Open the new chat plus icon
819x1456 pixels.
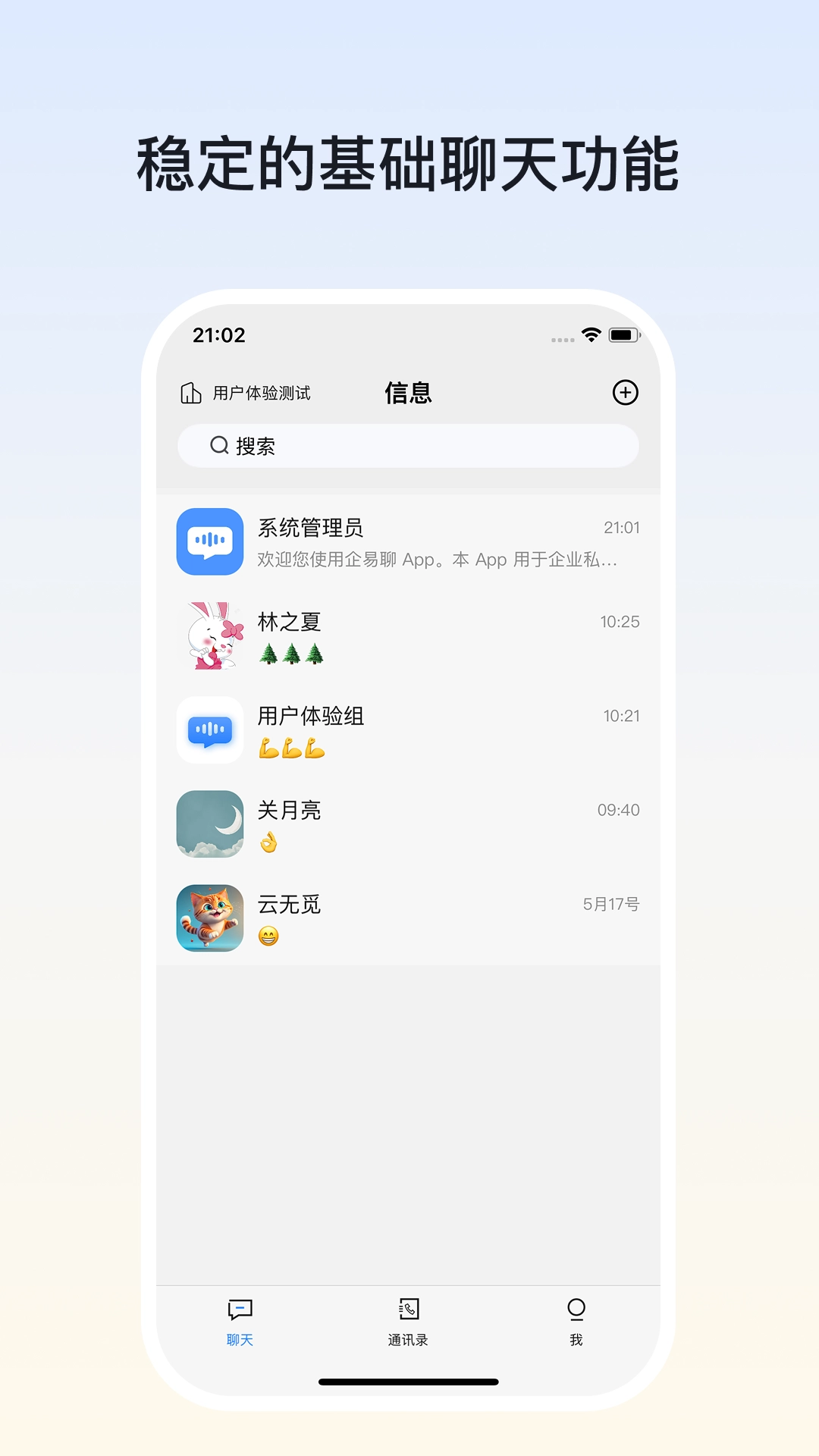pos(625,393)
